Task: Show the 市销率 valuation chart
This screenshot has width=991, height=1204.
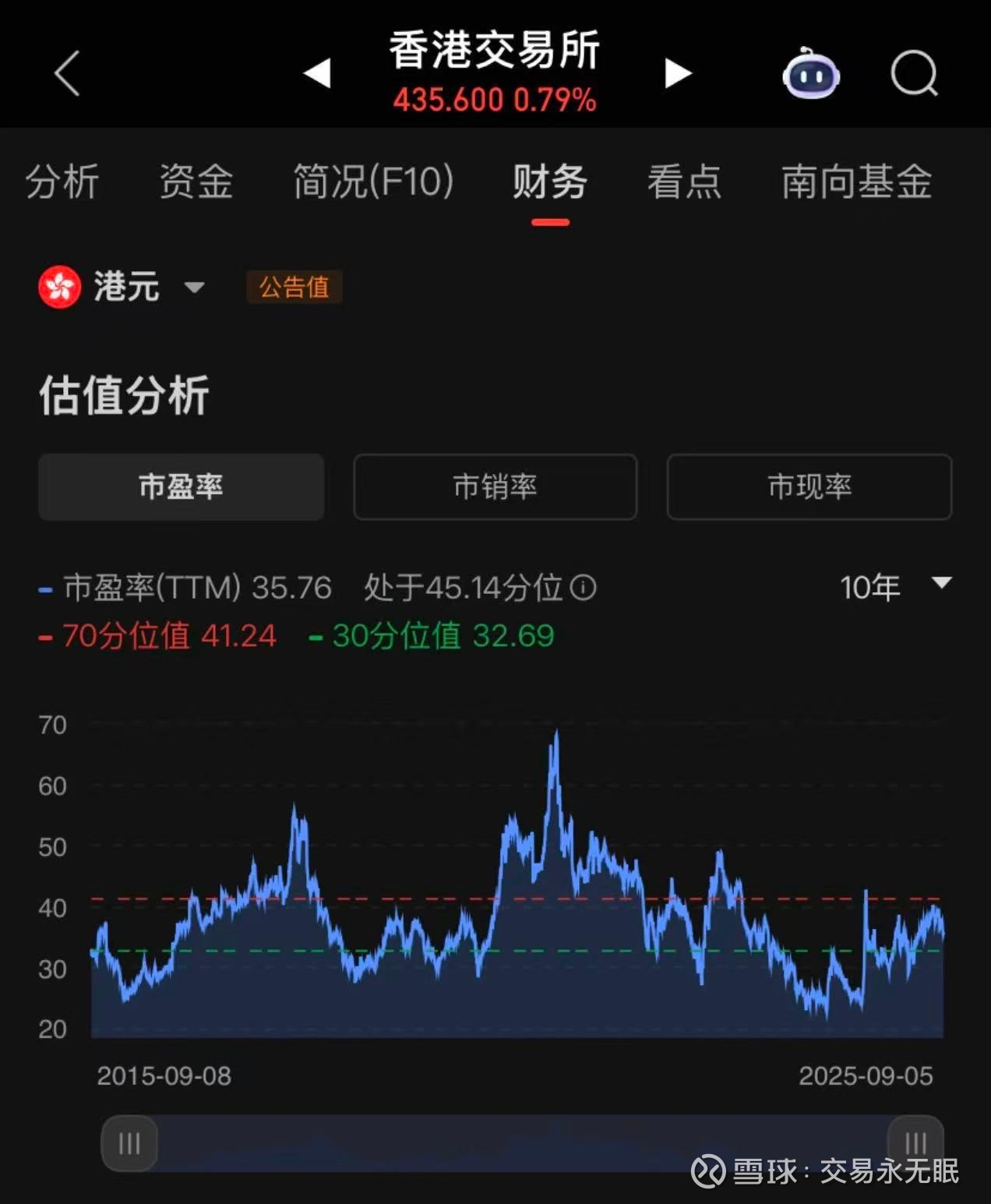Action: tap(495, 486)
